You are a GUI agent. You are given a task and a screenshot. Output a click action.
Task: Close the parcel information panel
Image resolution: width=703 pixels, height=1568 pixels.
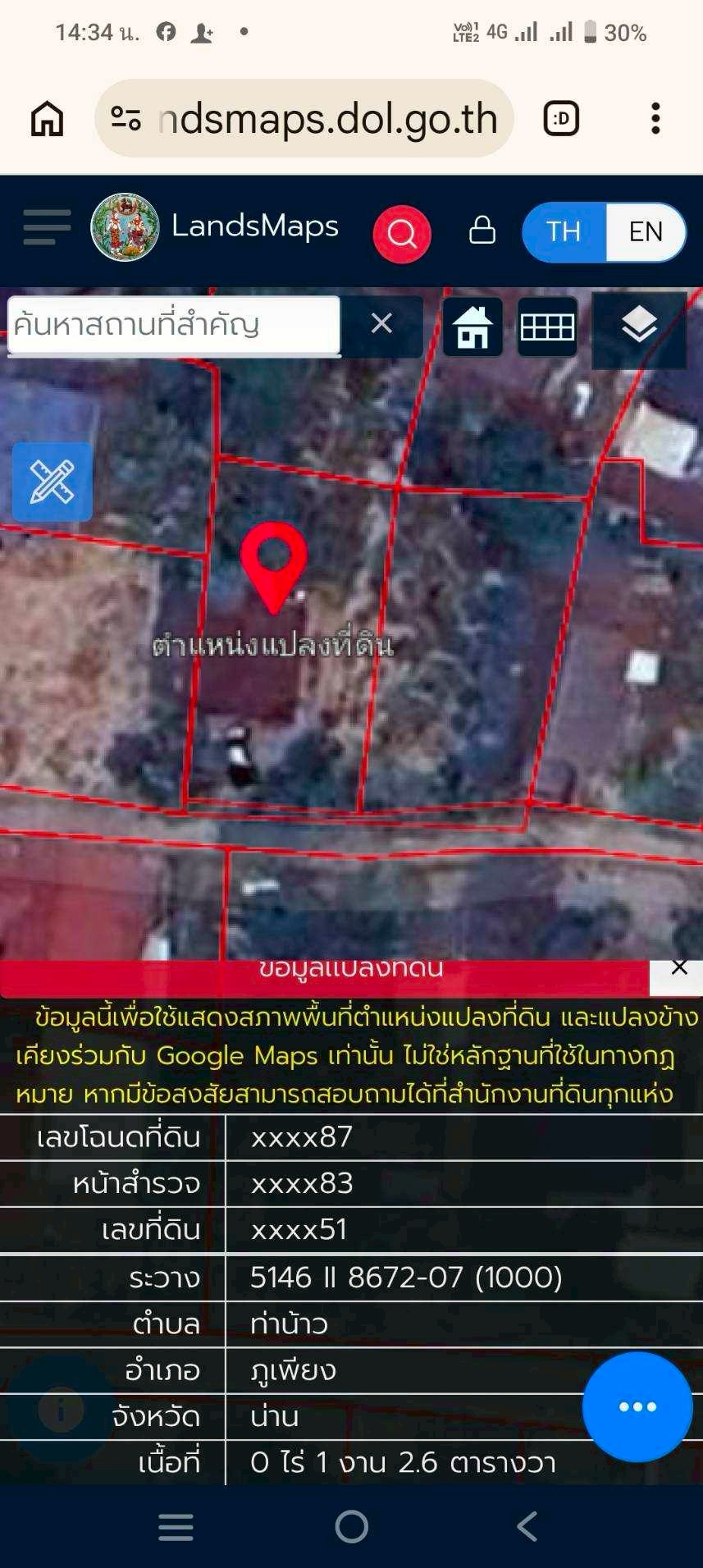pyautogui.click(x=678, y=966)
